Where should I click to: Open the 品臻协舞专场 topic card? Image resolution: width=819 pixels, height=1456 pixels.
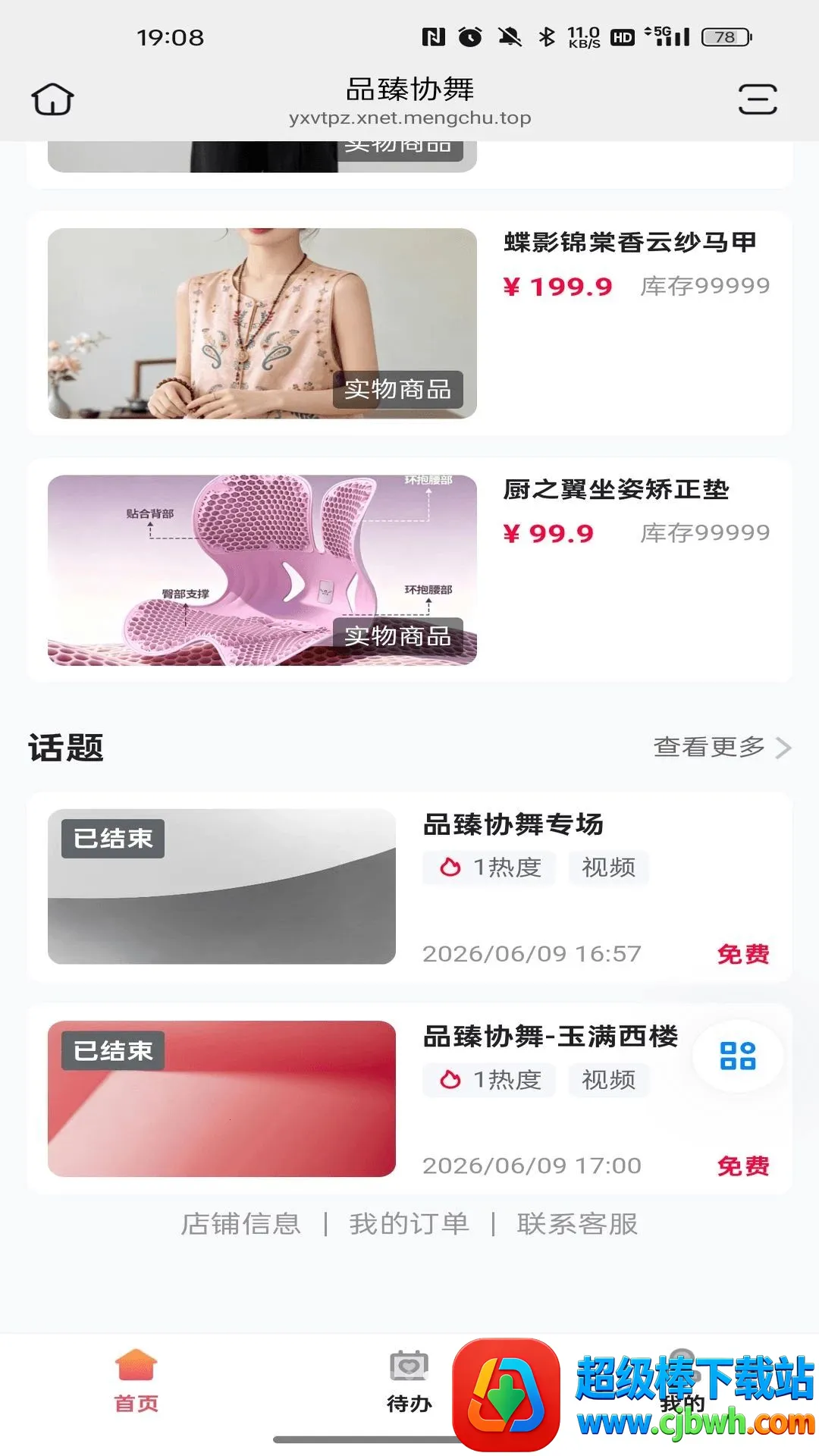click(x=409, y=887)
